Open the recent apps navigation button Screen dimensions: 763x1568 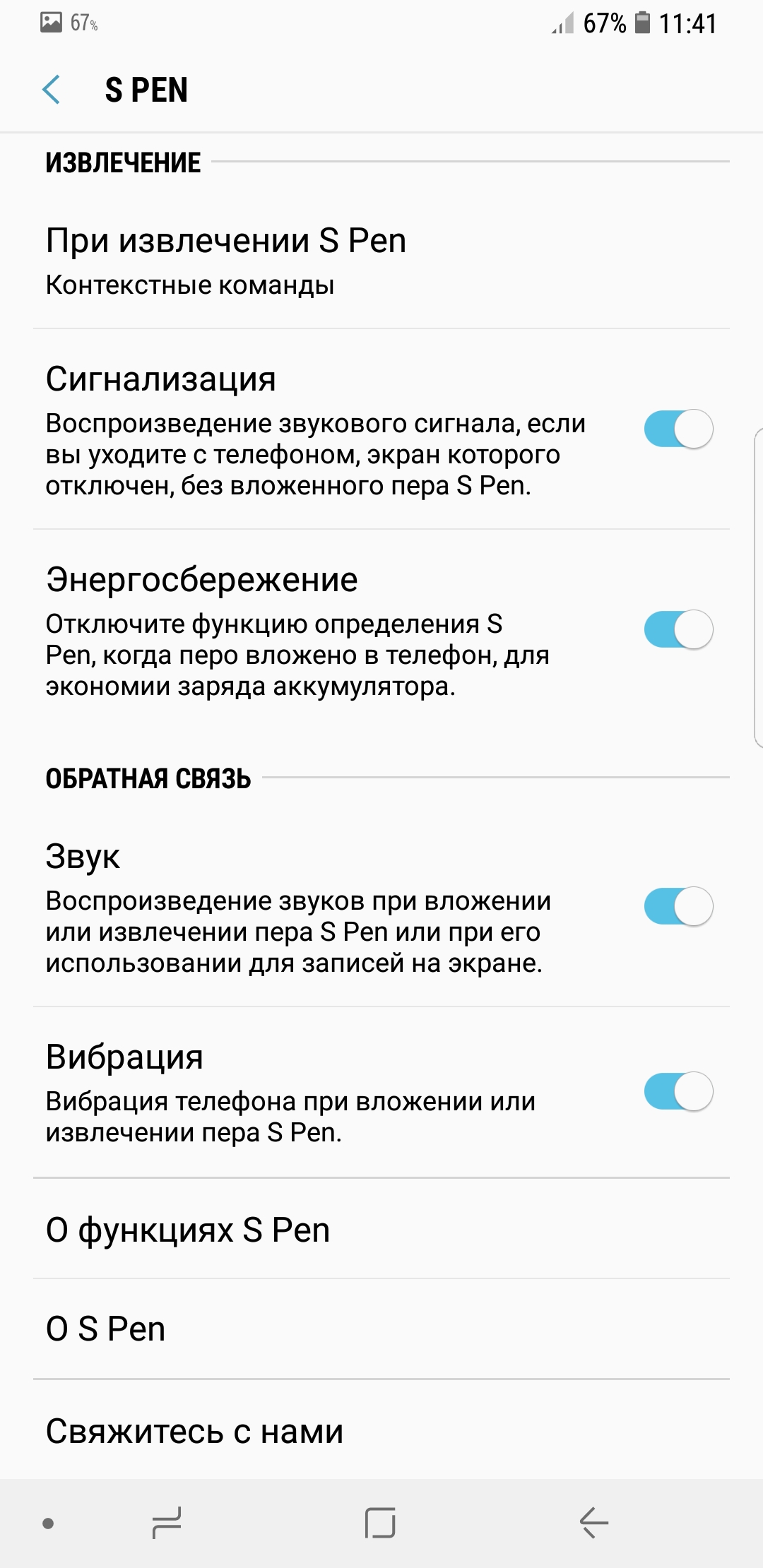pyautogui.click(x=167, y=1523)
